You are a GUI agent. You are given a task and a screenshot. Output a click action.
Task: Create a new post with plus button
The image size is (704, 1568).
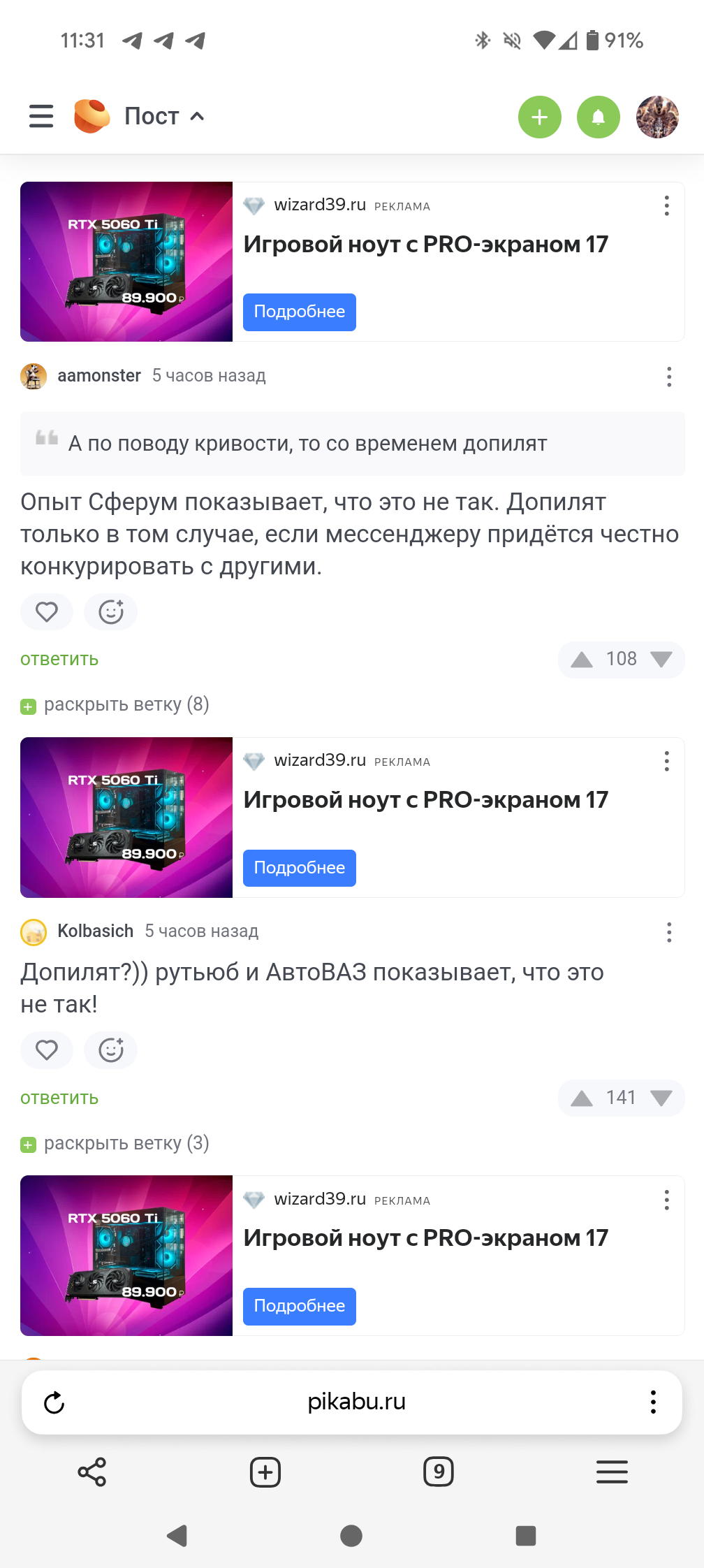(539, 117)
